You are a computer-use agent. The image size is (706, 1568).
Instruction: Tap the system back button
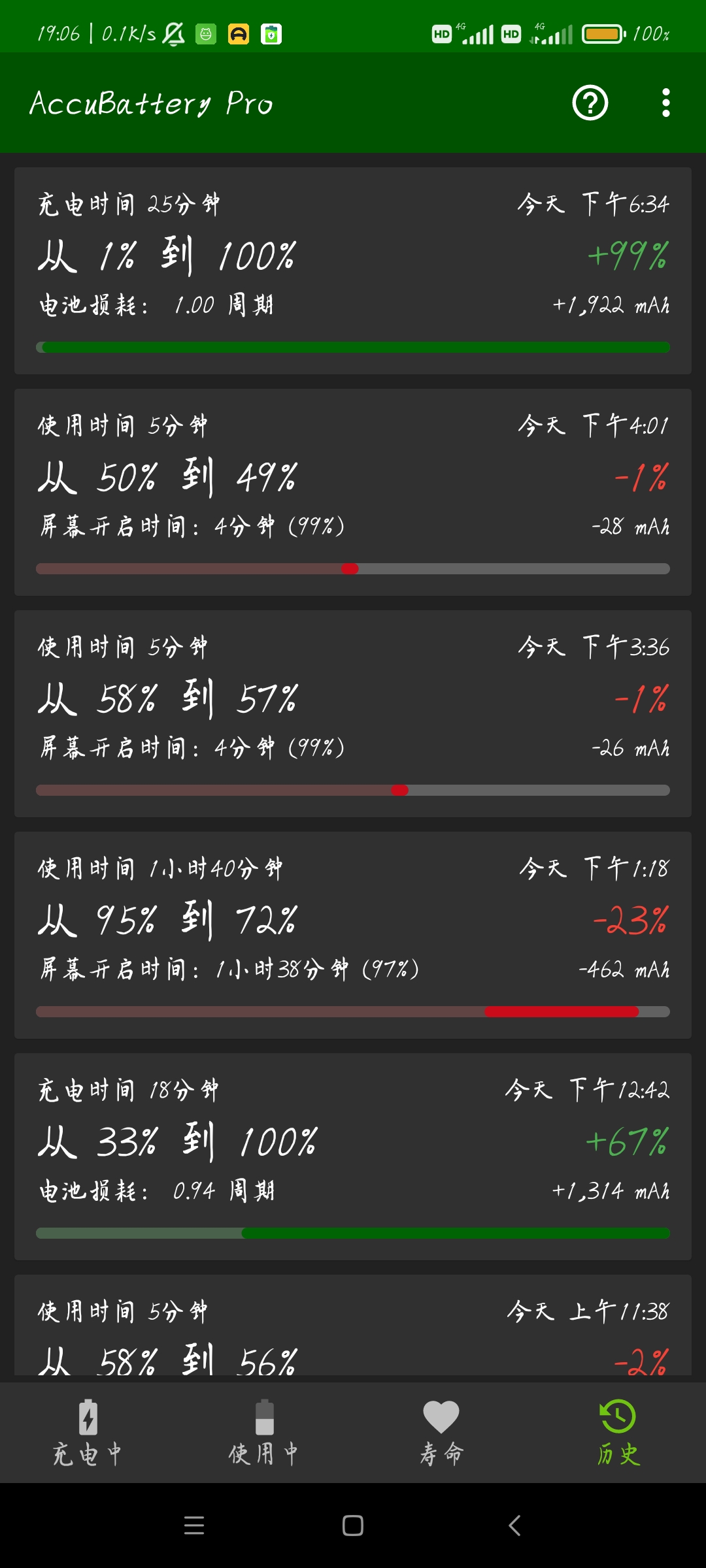pyautogui.click(x=514, y=1526)
